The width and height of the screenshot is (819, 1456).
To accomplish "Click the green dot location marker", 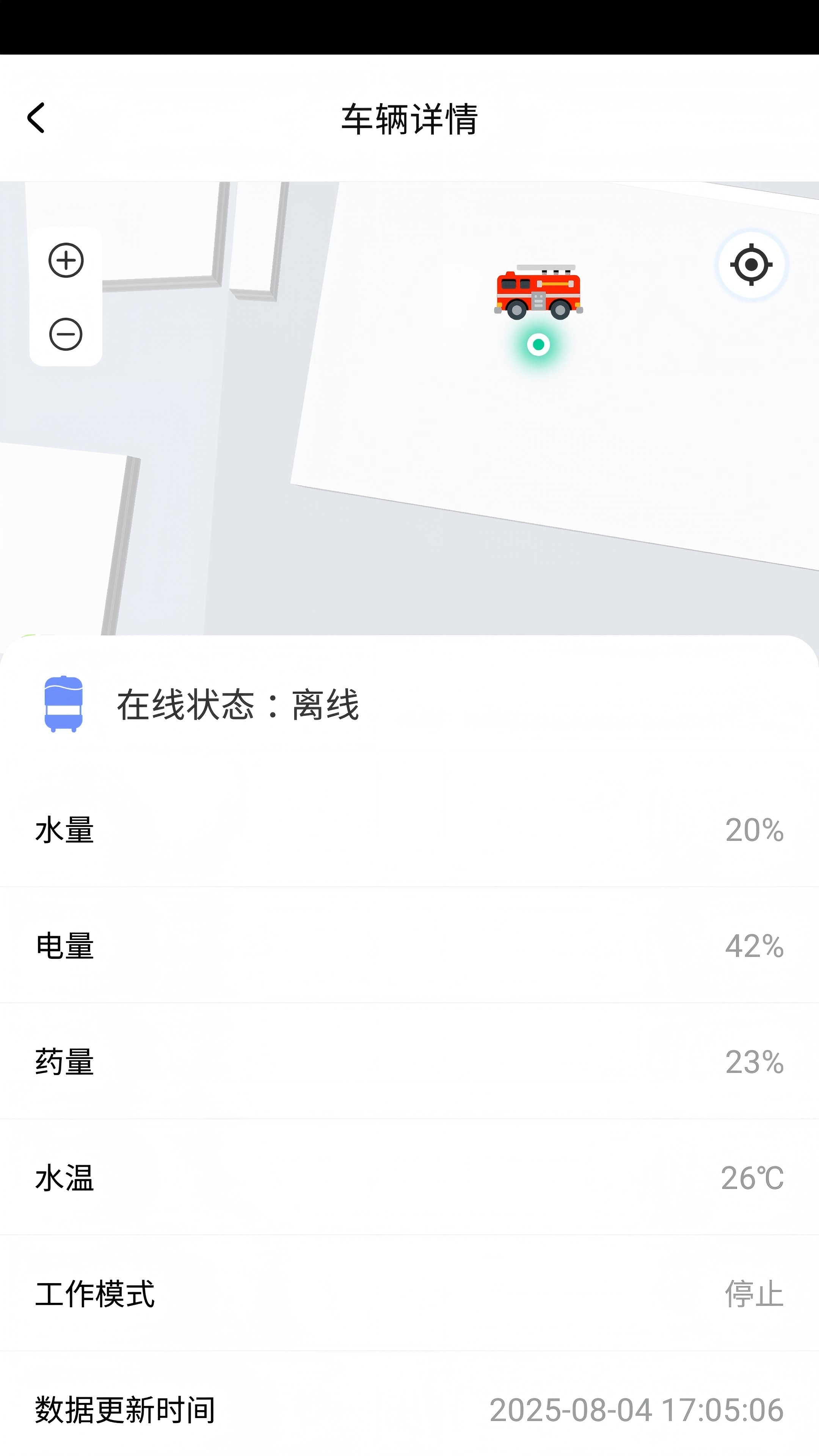I will click(x=539, y=345).
